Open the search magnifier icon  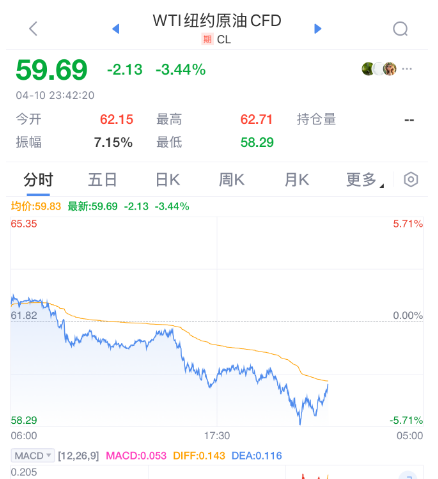click(x=400, y=29)
